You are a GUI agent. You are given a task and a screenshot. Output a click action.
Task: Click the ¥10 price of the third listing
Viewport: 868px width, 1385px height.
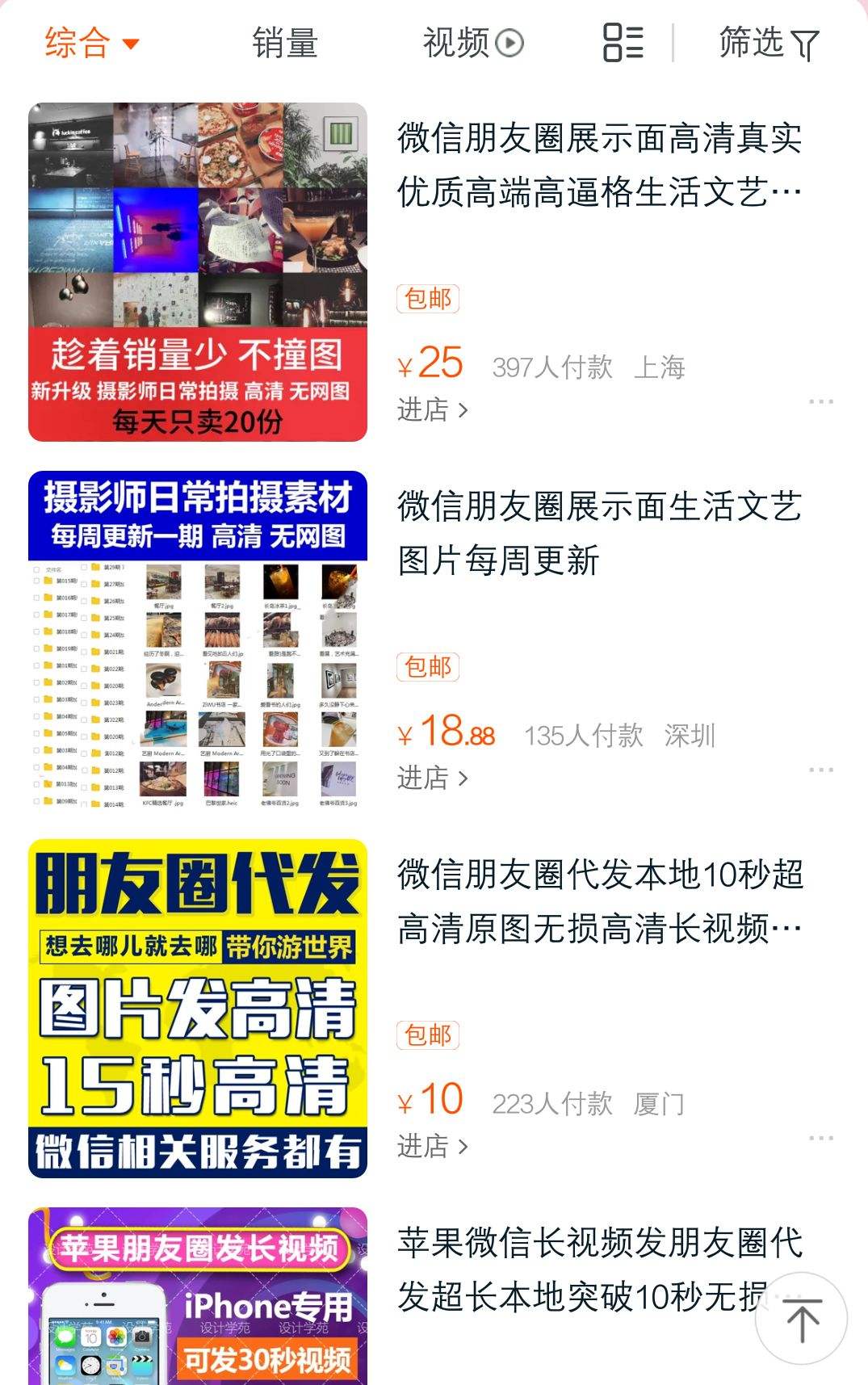(431, 1097)
